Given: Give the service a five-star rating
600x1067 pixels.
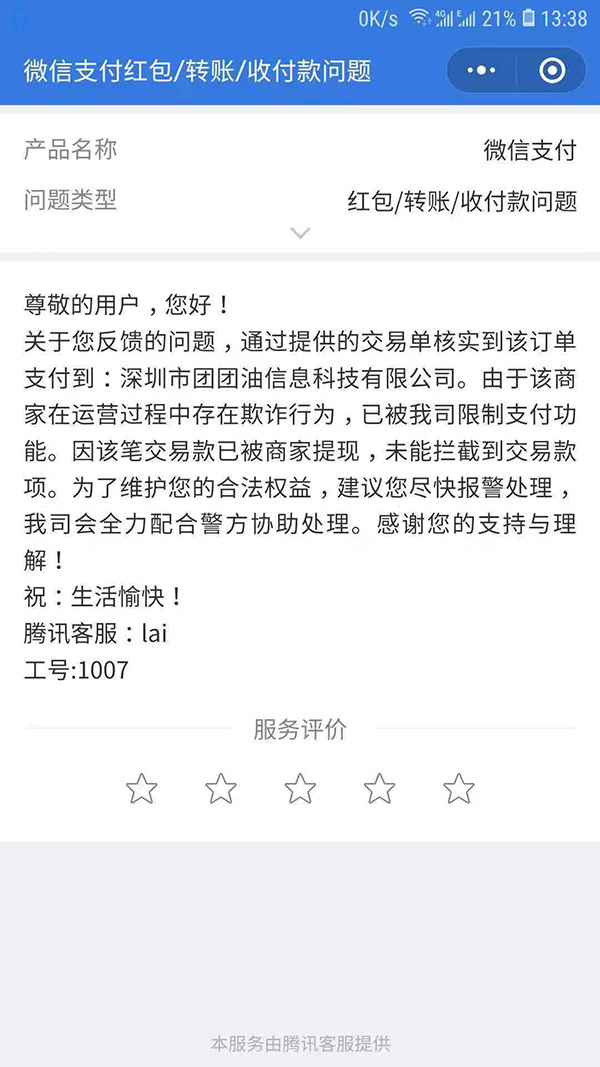Looking at the screenshot, I should (459, 789).
